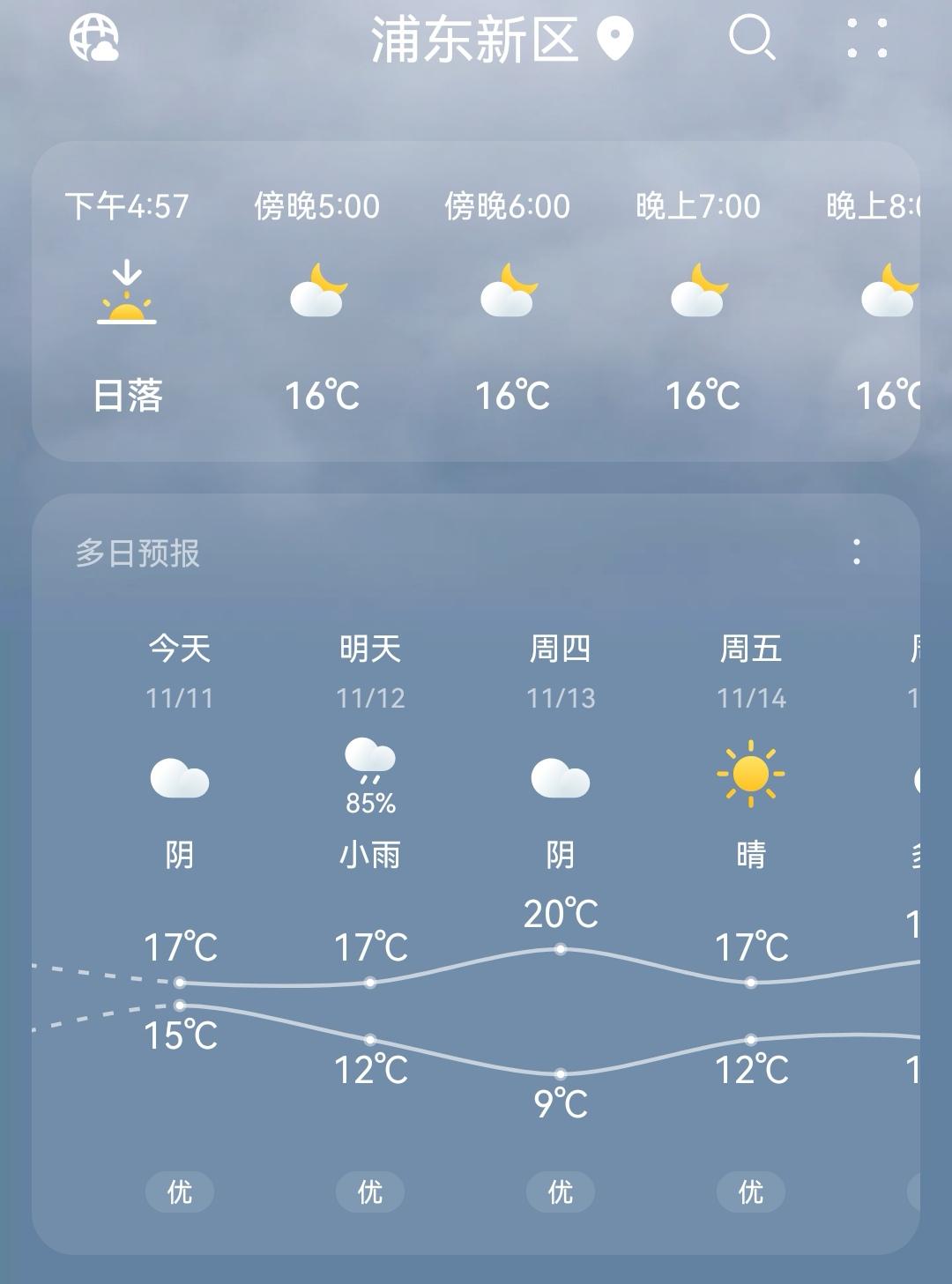Click the cloudy icon for 周四
The height and width of the screenshot is (1284, 952).
tap(560, 776)
